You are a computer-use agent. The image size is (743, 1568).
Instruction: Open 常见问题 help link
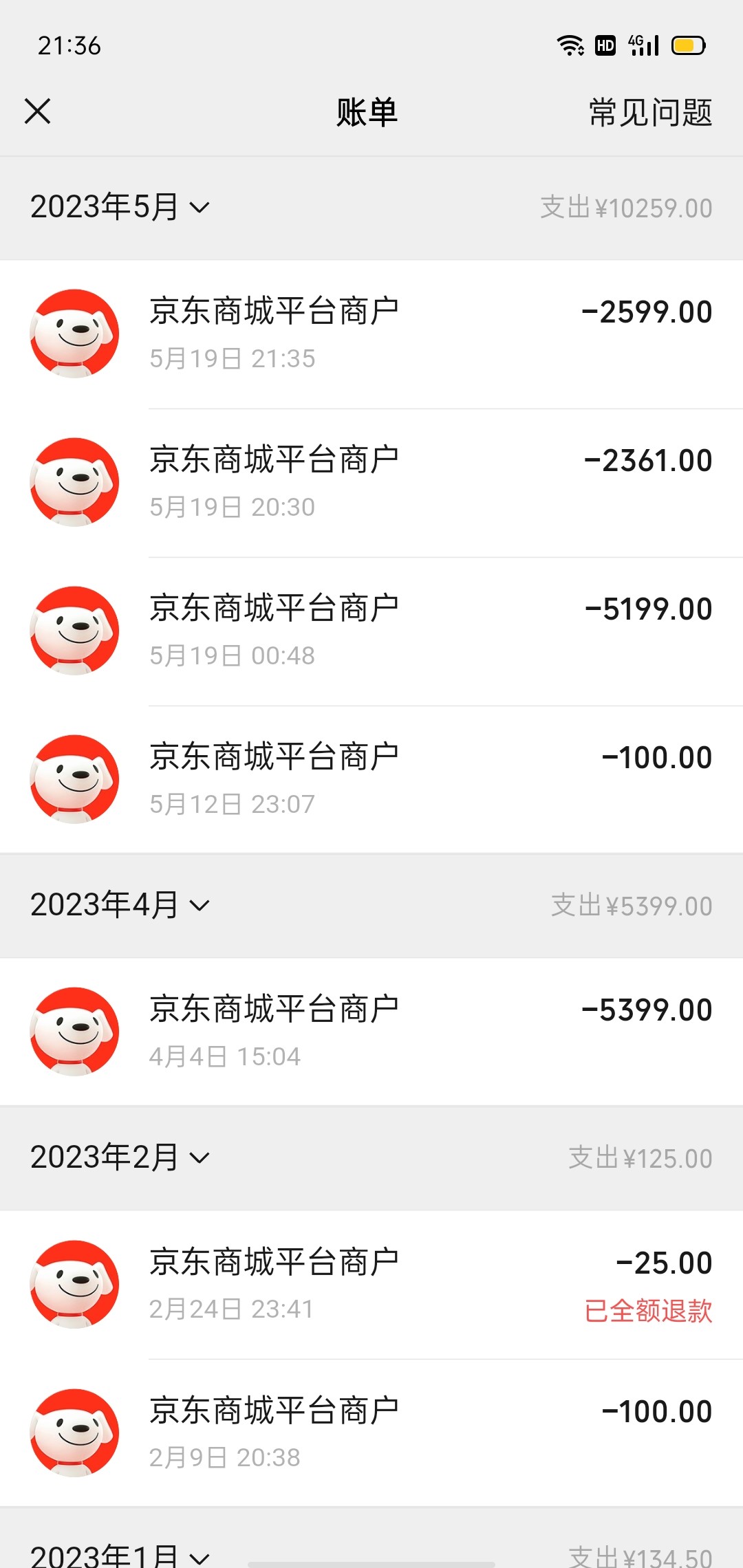click(650, 112)
